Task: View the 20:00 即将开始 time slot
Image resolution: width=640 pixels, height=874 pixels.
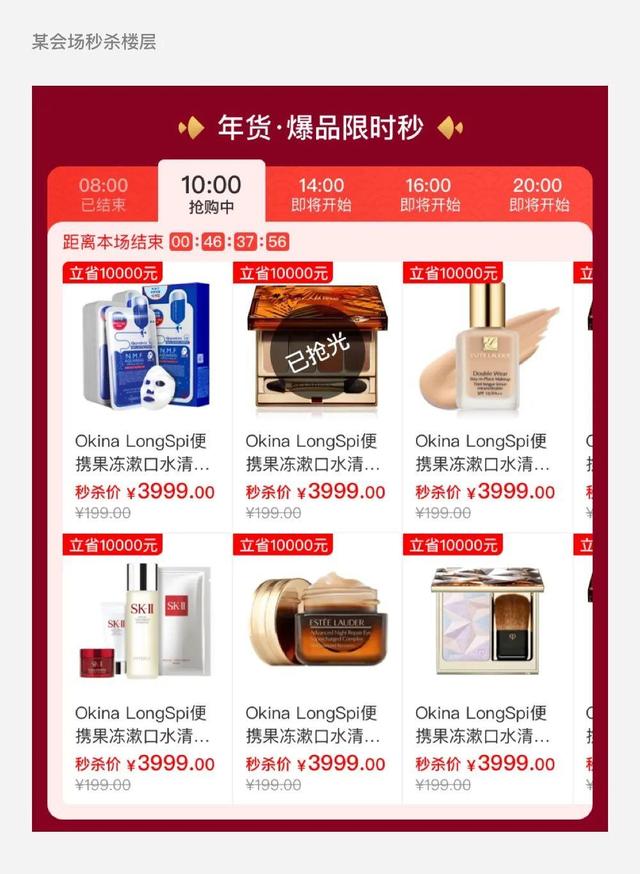Action: (x=538, y=195)
